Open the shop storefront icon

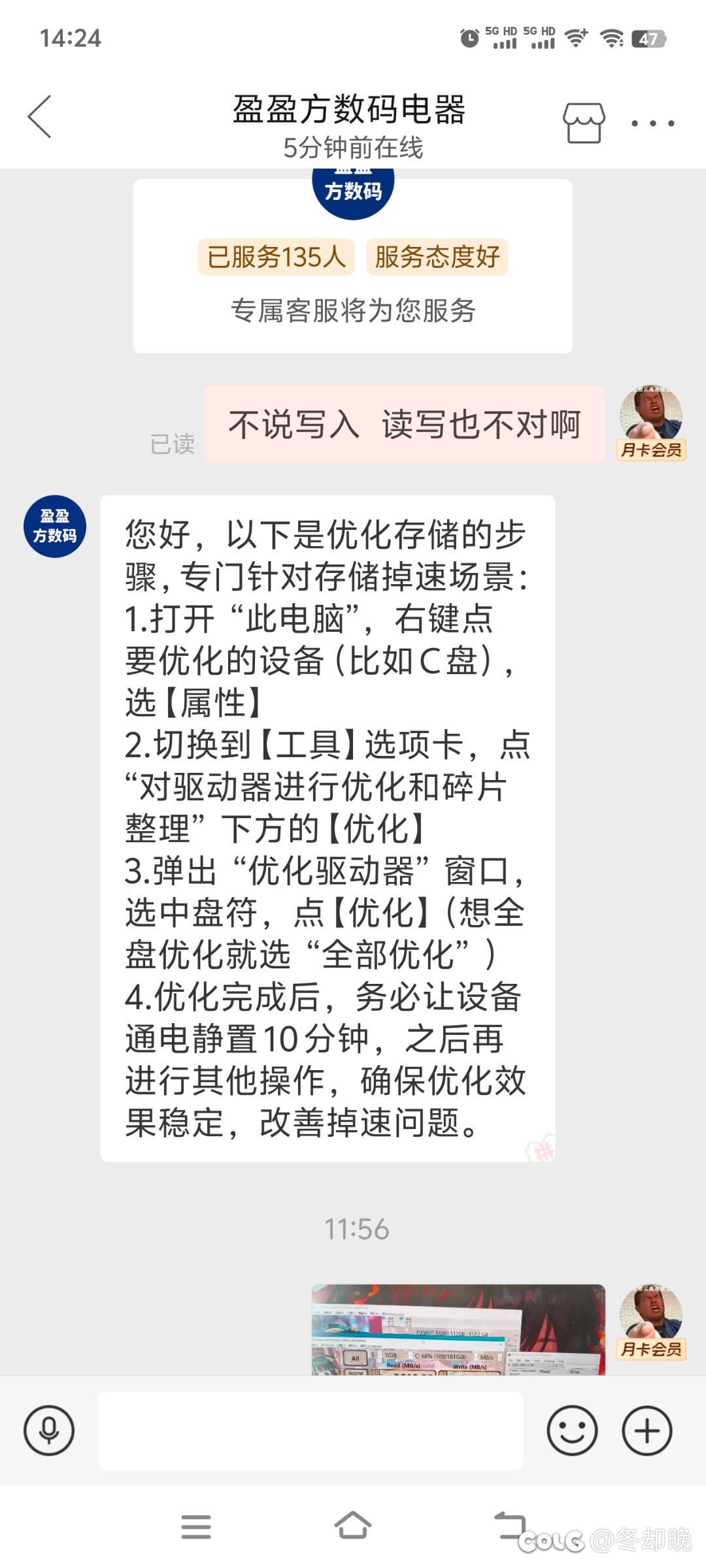point(584,123)
